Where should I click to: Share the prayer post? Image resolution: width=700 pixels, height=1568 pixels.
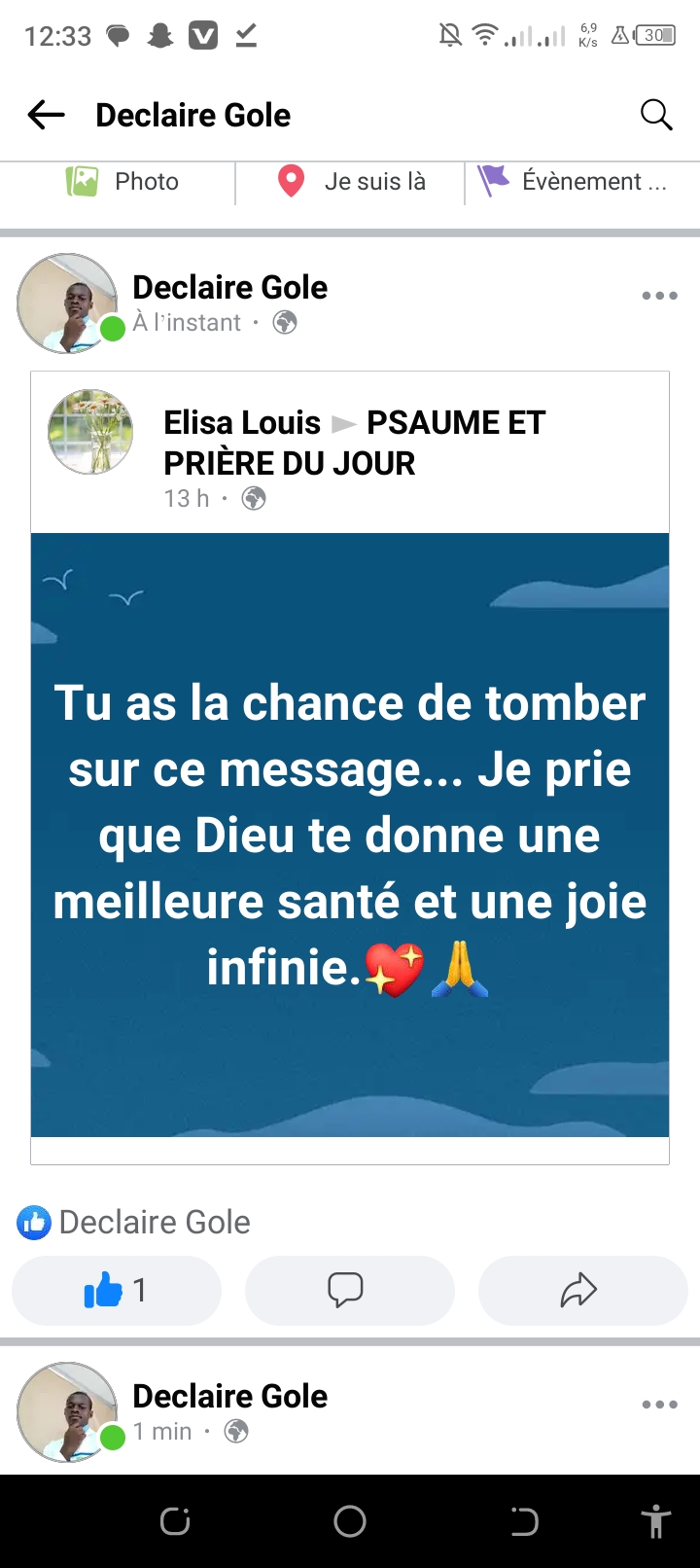point(581,1291)
